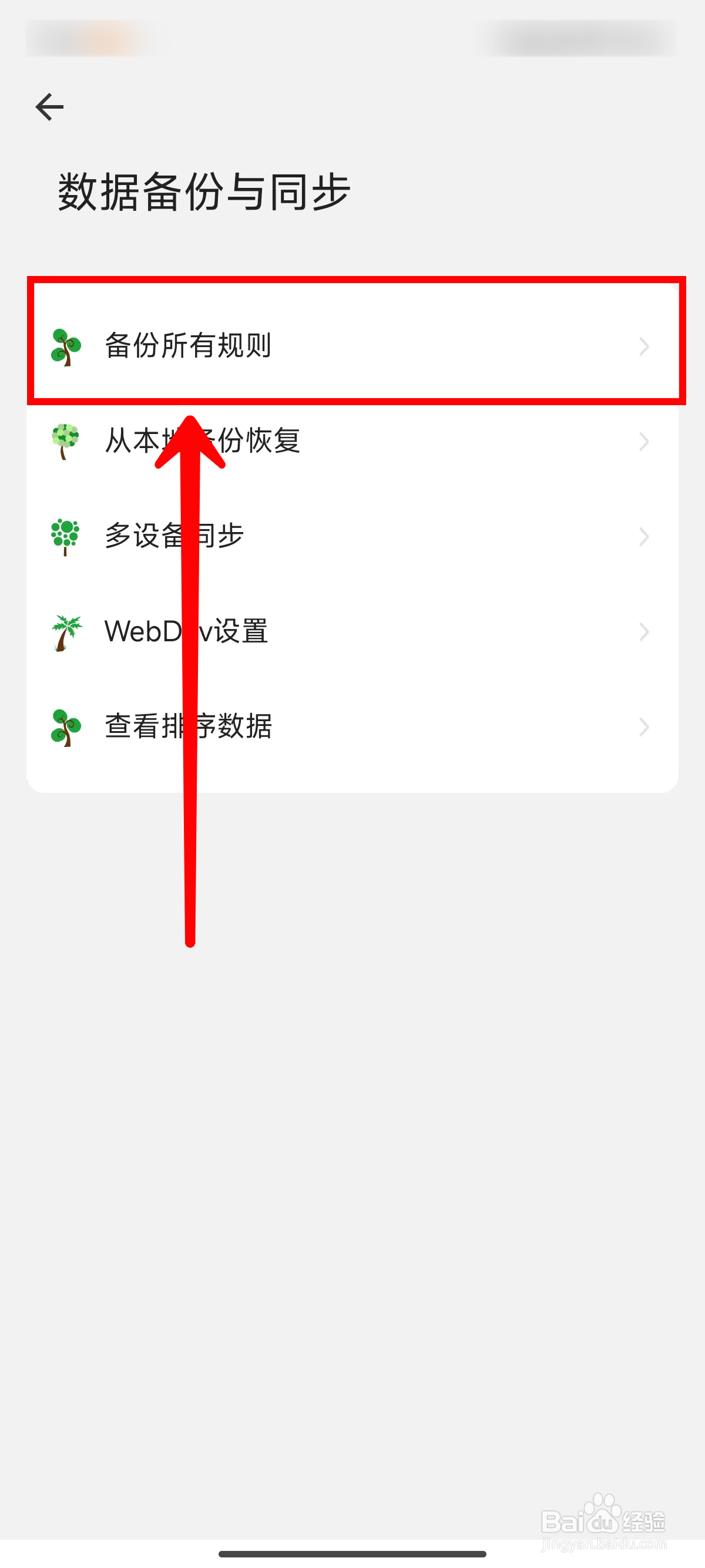
Task: Open the WebDAV设置 disclosure arrow
Action: point(644,631)
